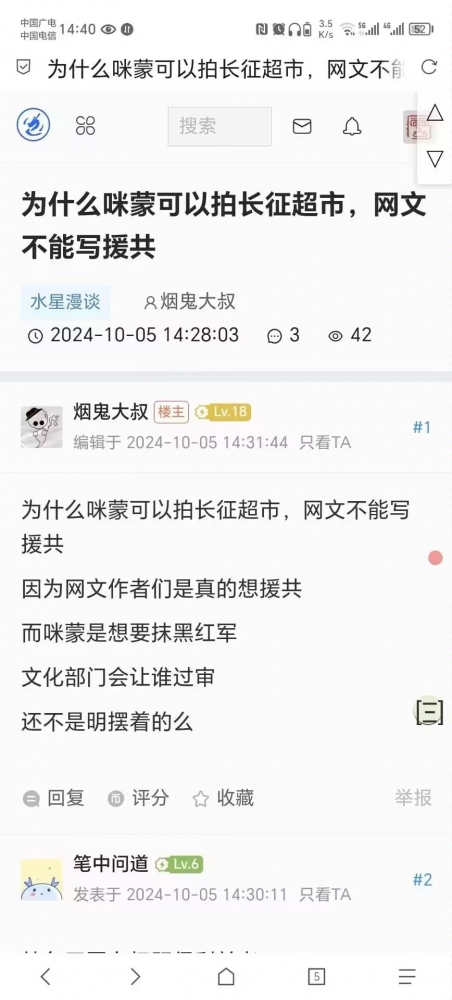This screenshot has width=452, height=1000.
Task: Jump to bottom with the down triangle
Action: point(435,159)
